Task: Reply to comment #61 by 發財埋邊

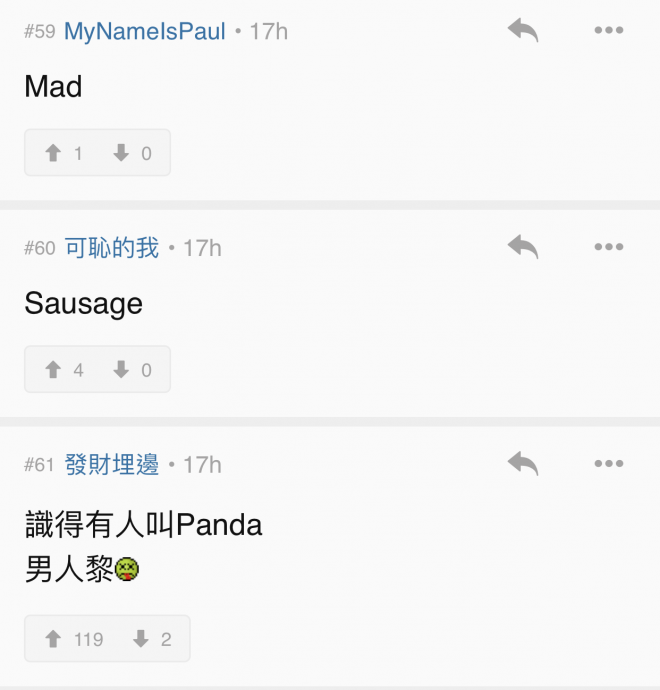Action: pos(522,463)
